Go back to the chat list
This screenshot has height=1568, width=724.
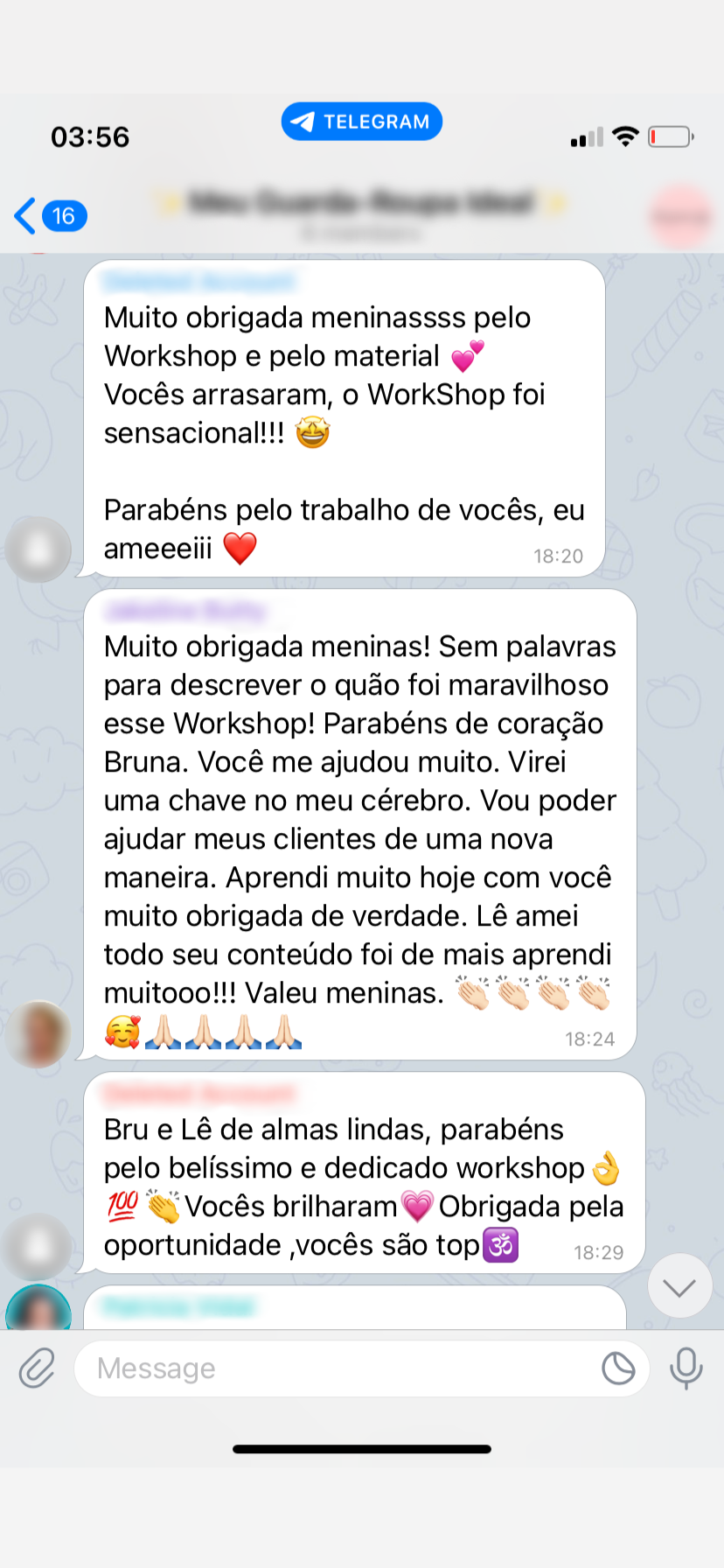click(x=50, y=216)
